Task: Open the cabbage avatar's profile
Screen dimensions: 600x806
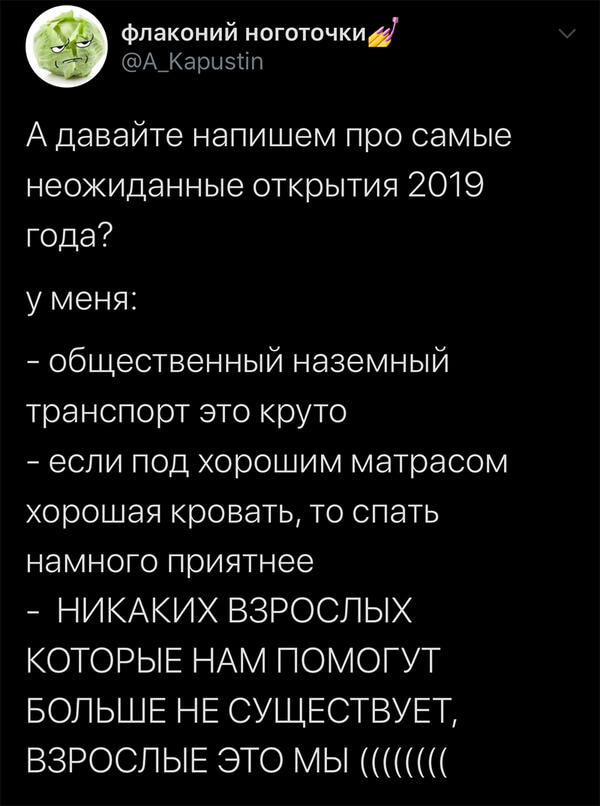Action: click(x=64, y=49)
